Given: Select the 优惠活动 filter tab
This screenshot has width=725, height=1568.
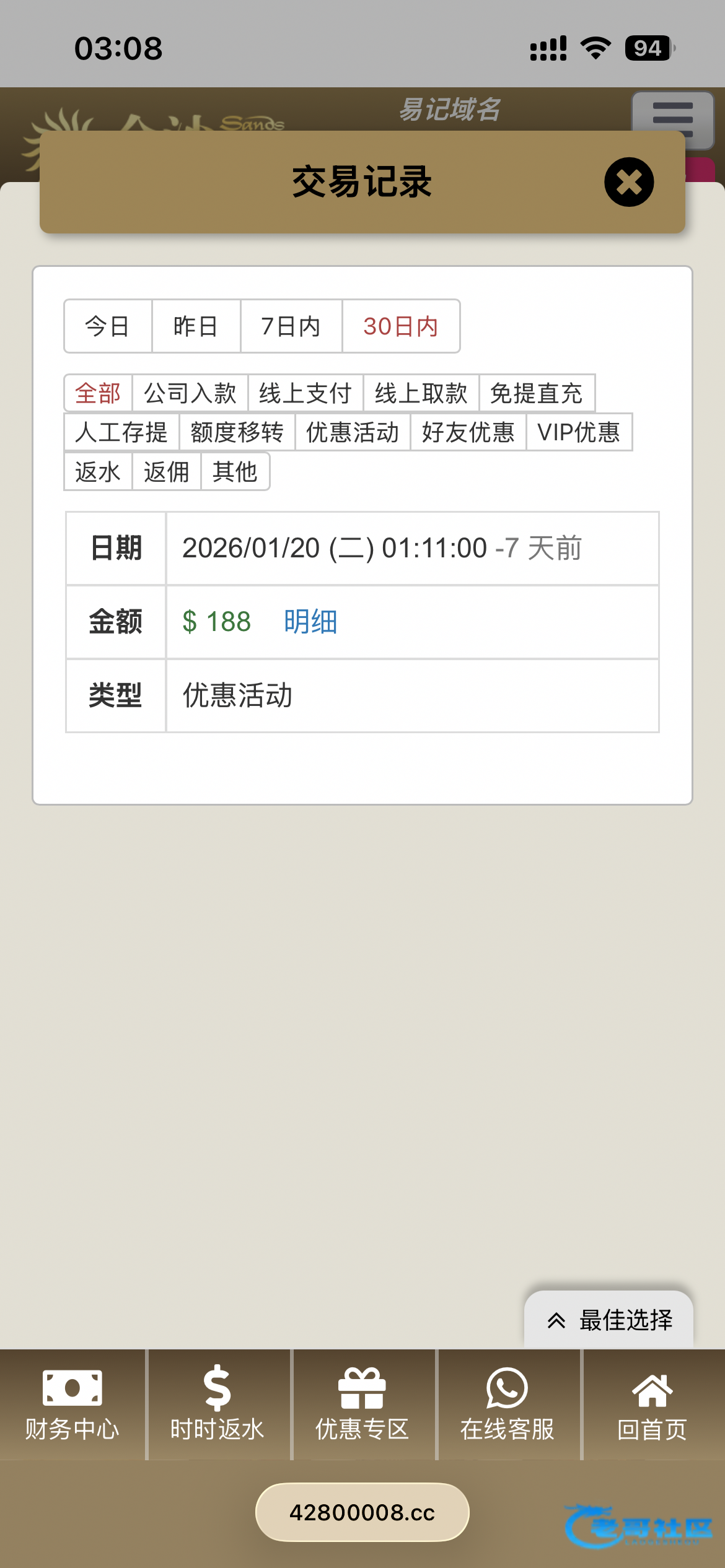Looking at the screenshot, I should 352,432.
